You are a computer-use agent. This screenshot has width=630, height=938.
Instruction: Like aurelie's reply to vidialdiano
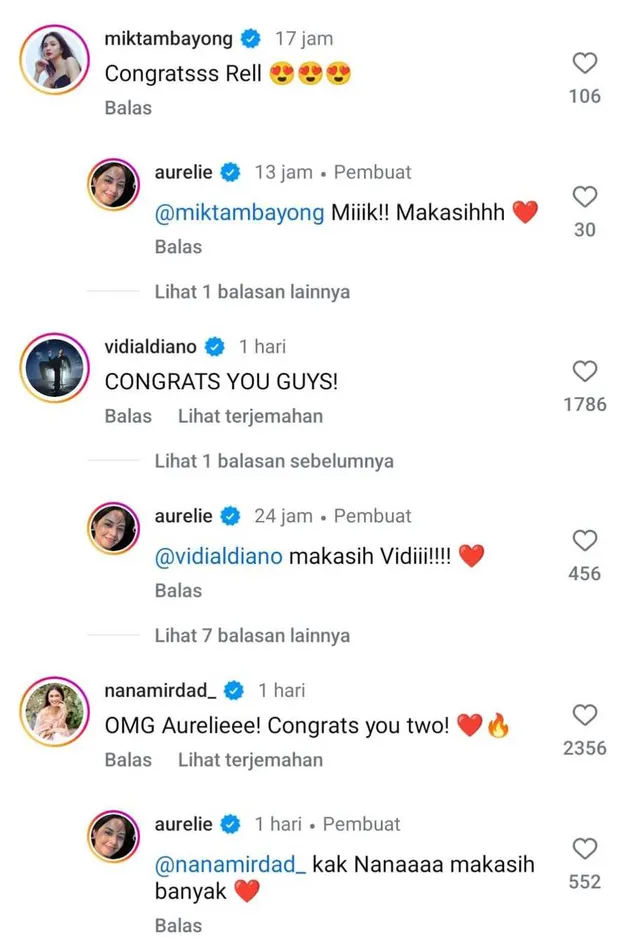click(x=585, y=541)
